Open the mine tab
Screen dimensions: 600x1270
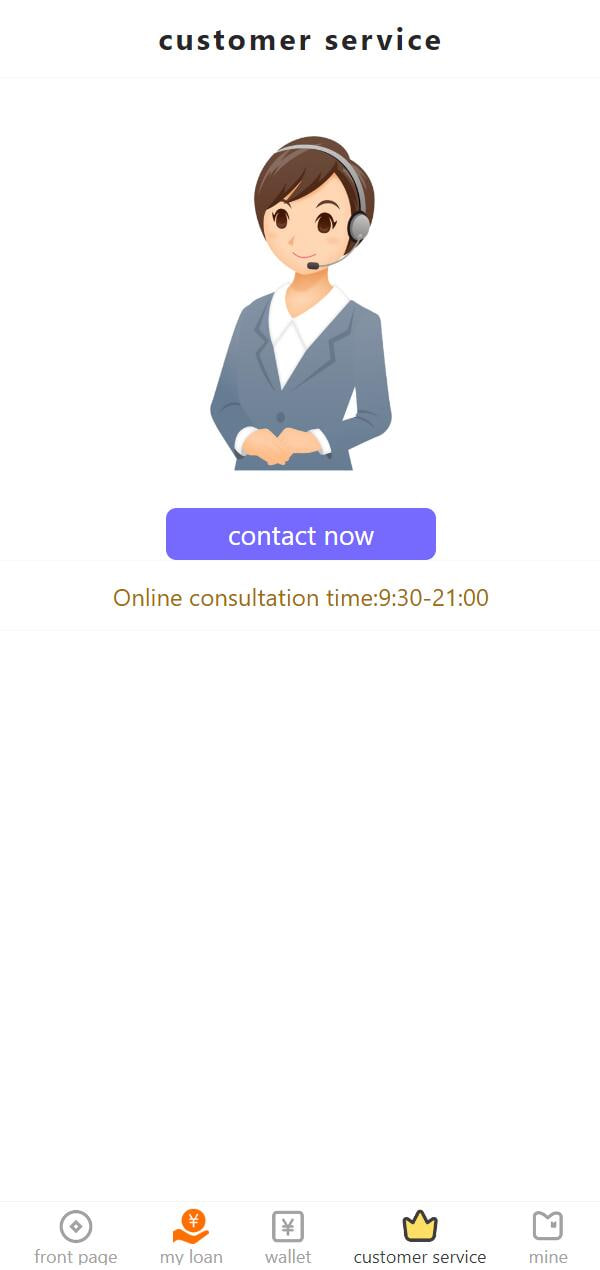(x=548, y=1238)
